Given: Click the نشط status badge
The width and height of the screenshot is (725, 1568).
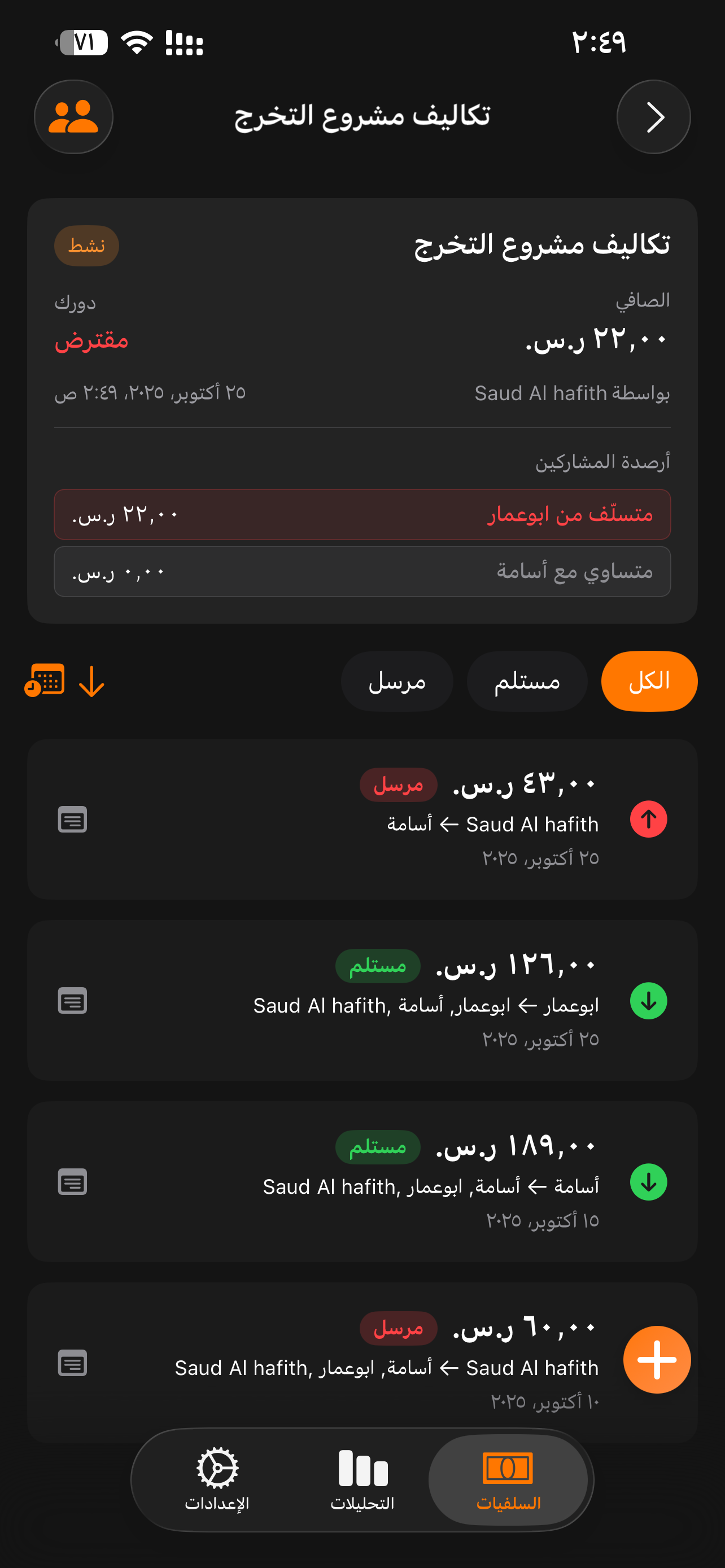Looking at the screenshot, I should pos(86,246).
